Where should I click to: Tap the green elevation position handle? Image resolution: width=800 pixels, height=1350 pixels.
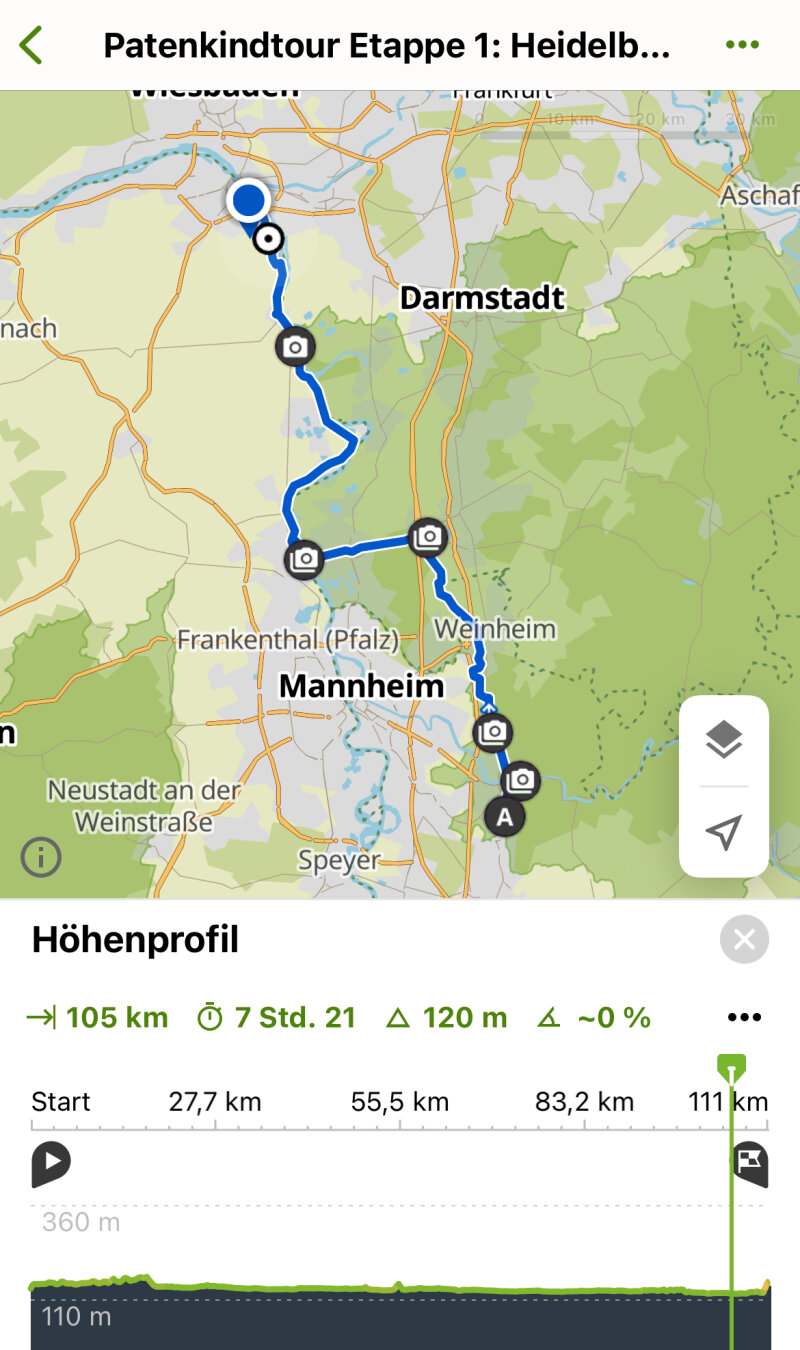pyautogui.click(x=732, y=1066)
